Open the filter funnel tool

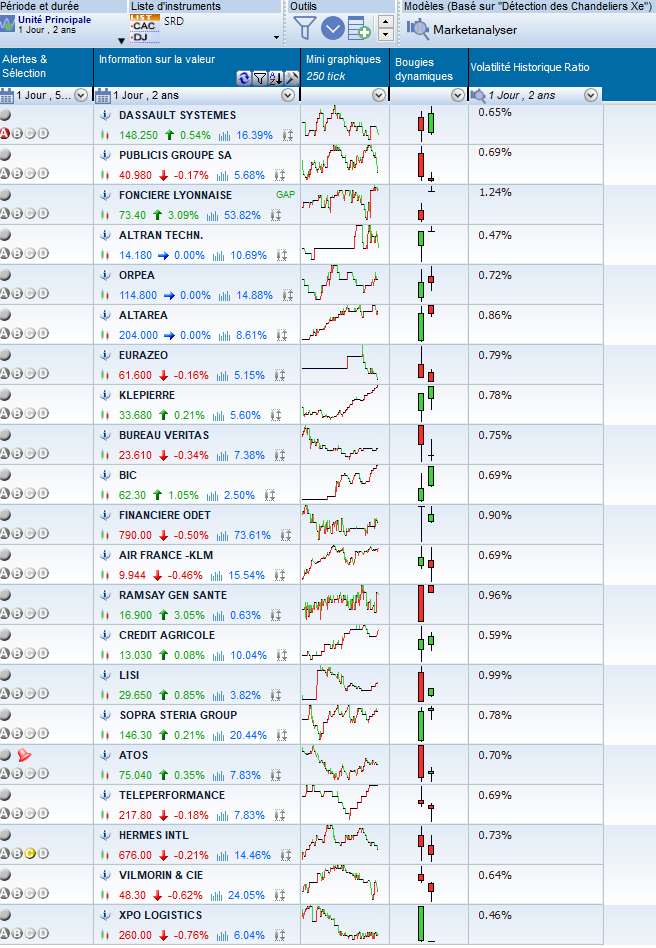coord(306,29)
